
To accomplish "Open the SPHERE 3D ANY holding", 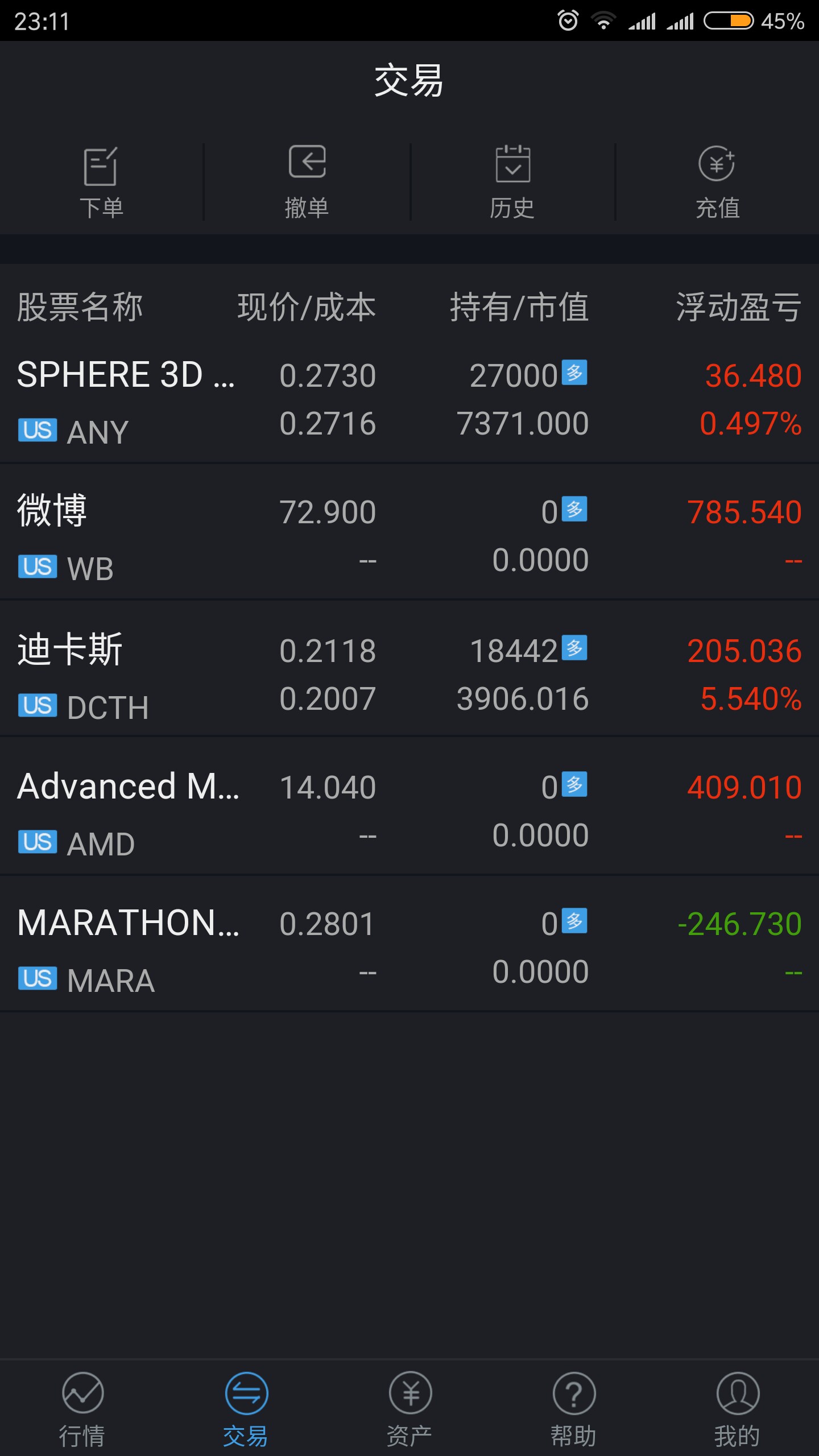I will pyautogui.click(x=409, y=401).
